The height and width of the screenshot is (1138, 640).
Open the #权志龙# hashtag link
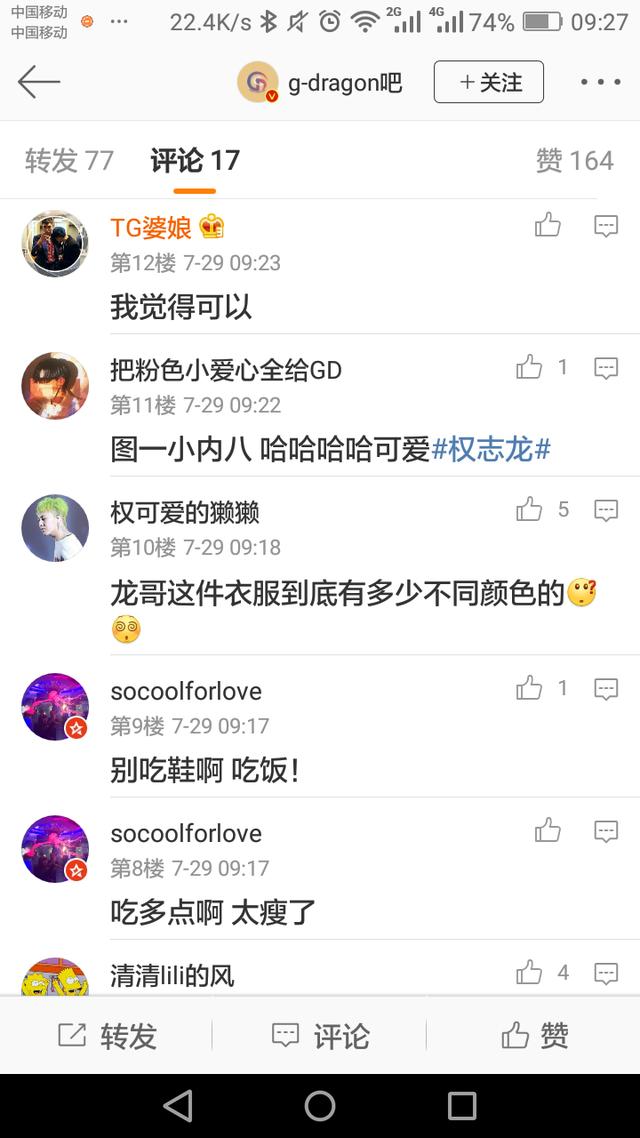tap(491, 450)
